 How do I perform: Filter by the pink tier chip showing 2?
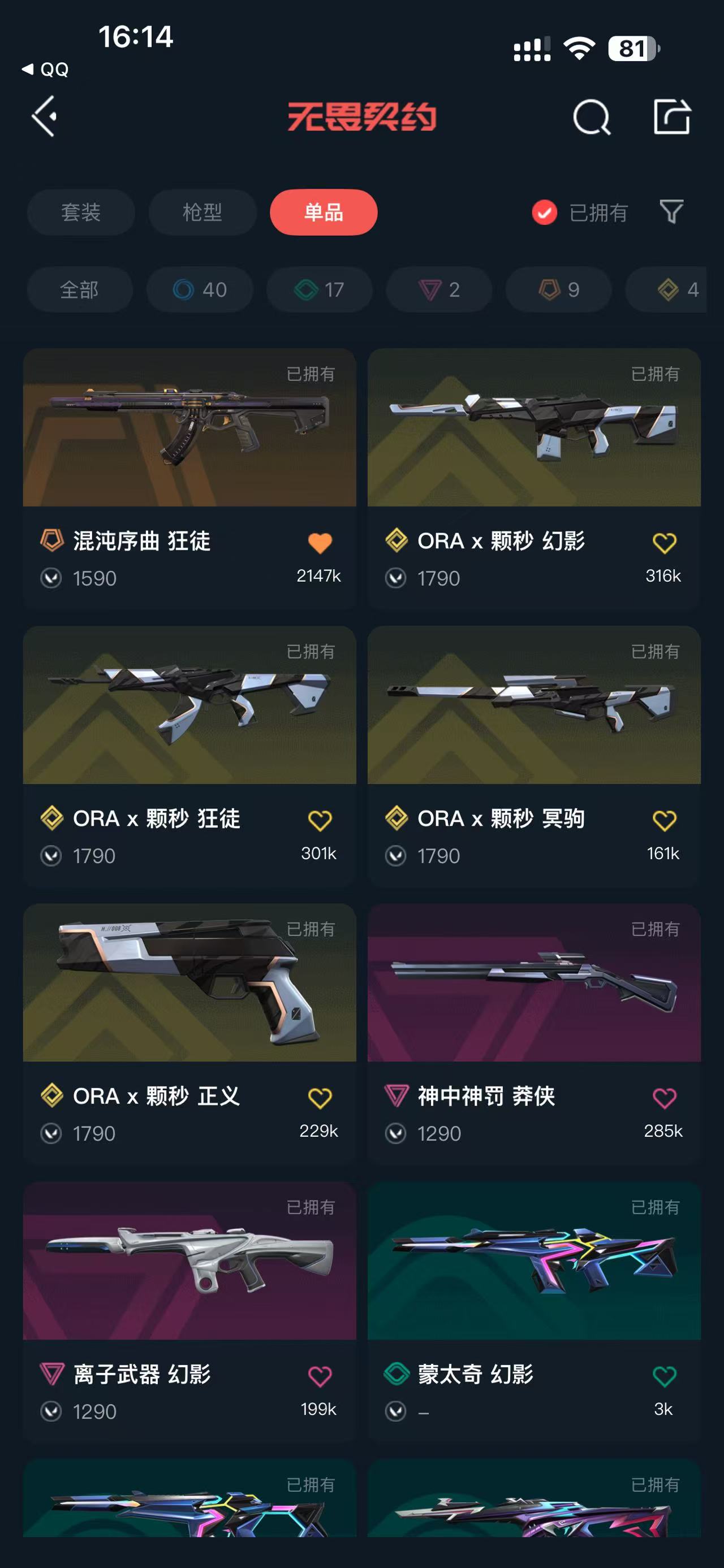point(439,290)
